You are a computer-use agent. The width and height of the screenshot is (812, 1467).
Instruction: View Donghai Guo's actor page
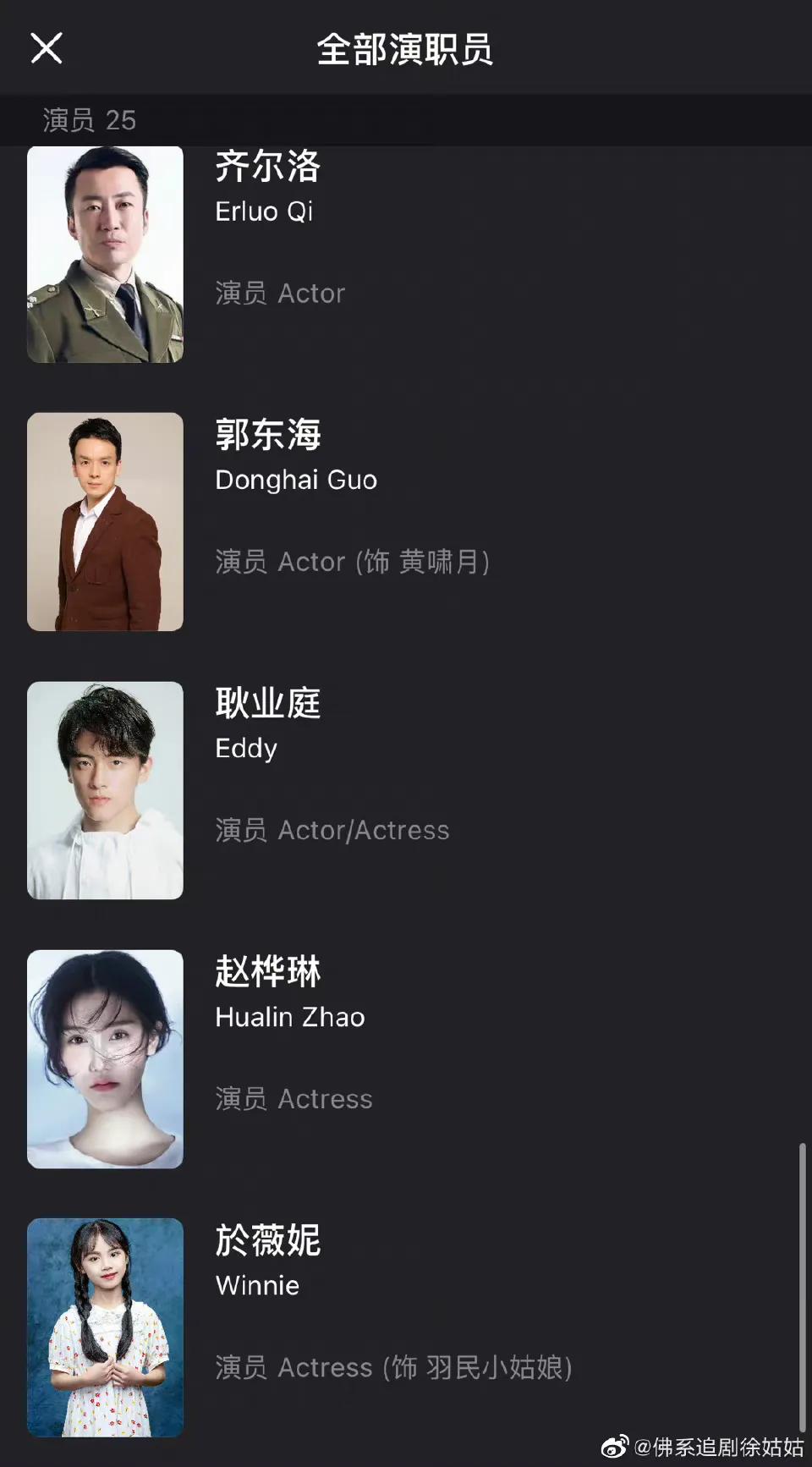tap(295, 481)
